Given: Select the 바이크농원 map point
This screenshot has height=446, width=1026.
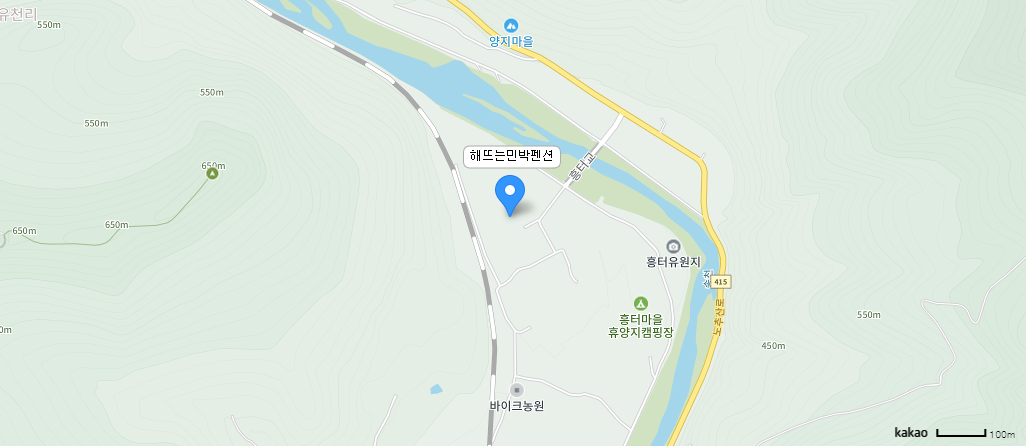Looking at the screenshot, I should point(516,390).
